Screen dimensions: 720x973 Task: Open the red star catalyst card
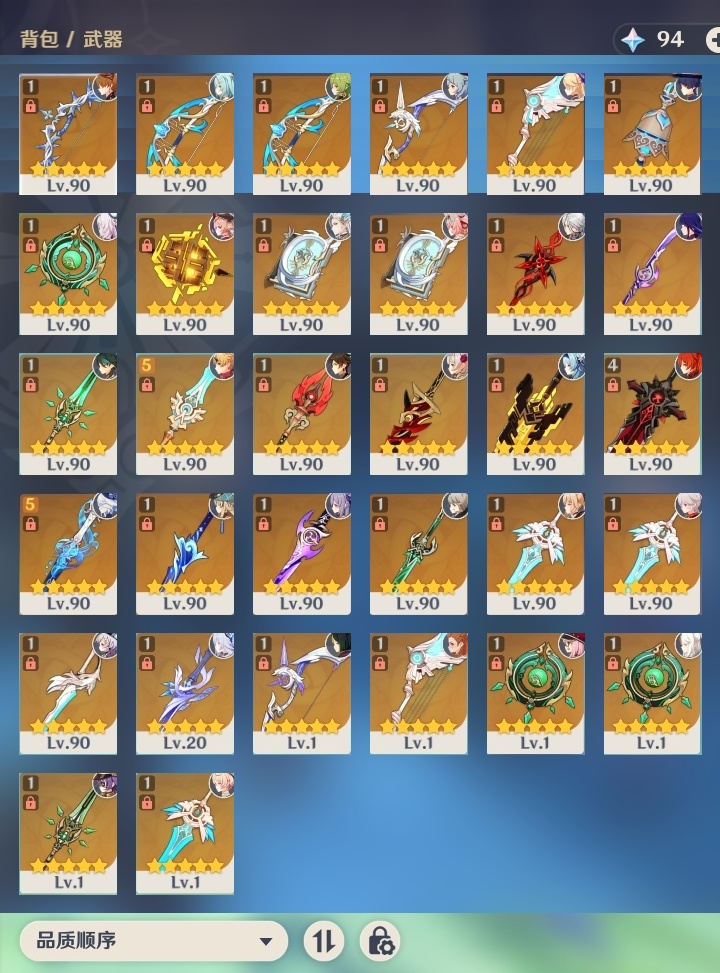point(536,273)
